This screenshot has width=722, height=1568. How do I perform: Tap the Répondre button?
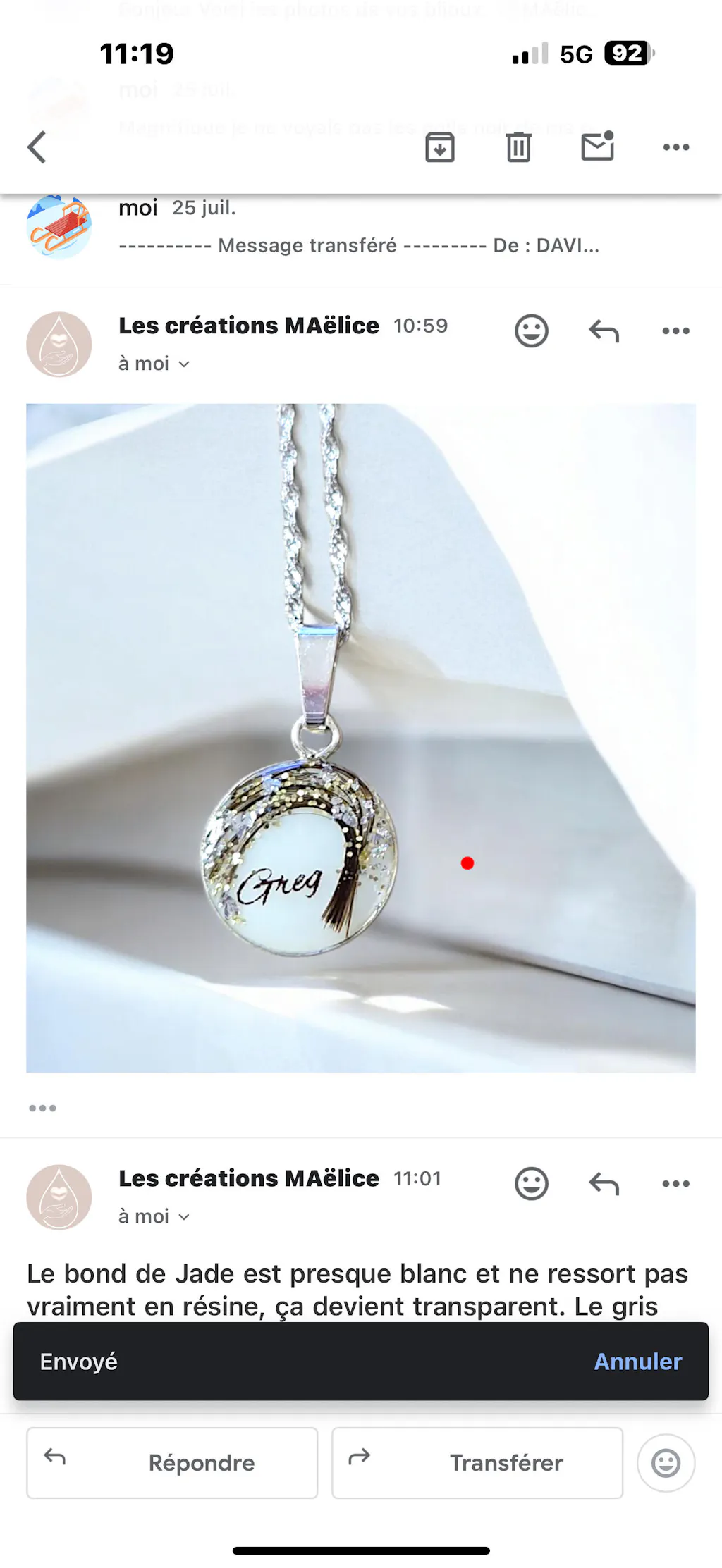click(172, 1462)
